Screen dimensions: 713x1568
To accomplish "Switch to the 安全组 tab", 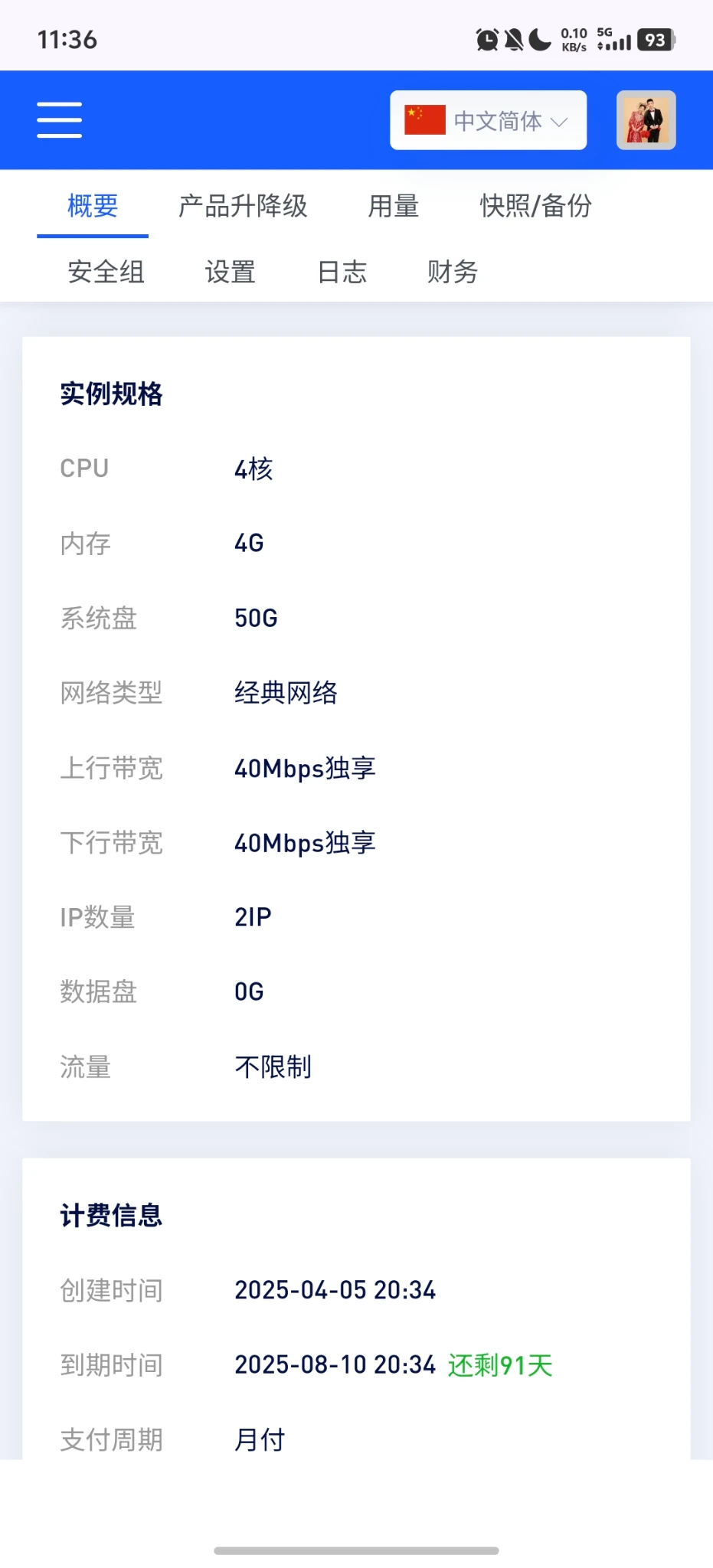I will click(x=106, y=272).
